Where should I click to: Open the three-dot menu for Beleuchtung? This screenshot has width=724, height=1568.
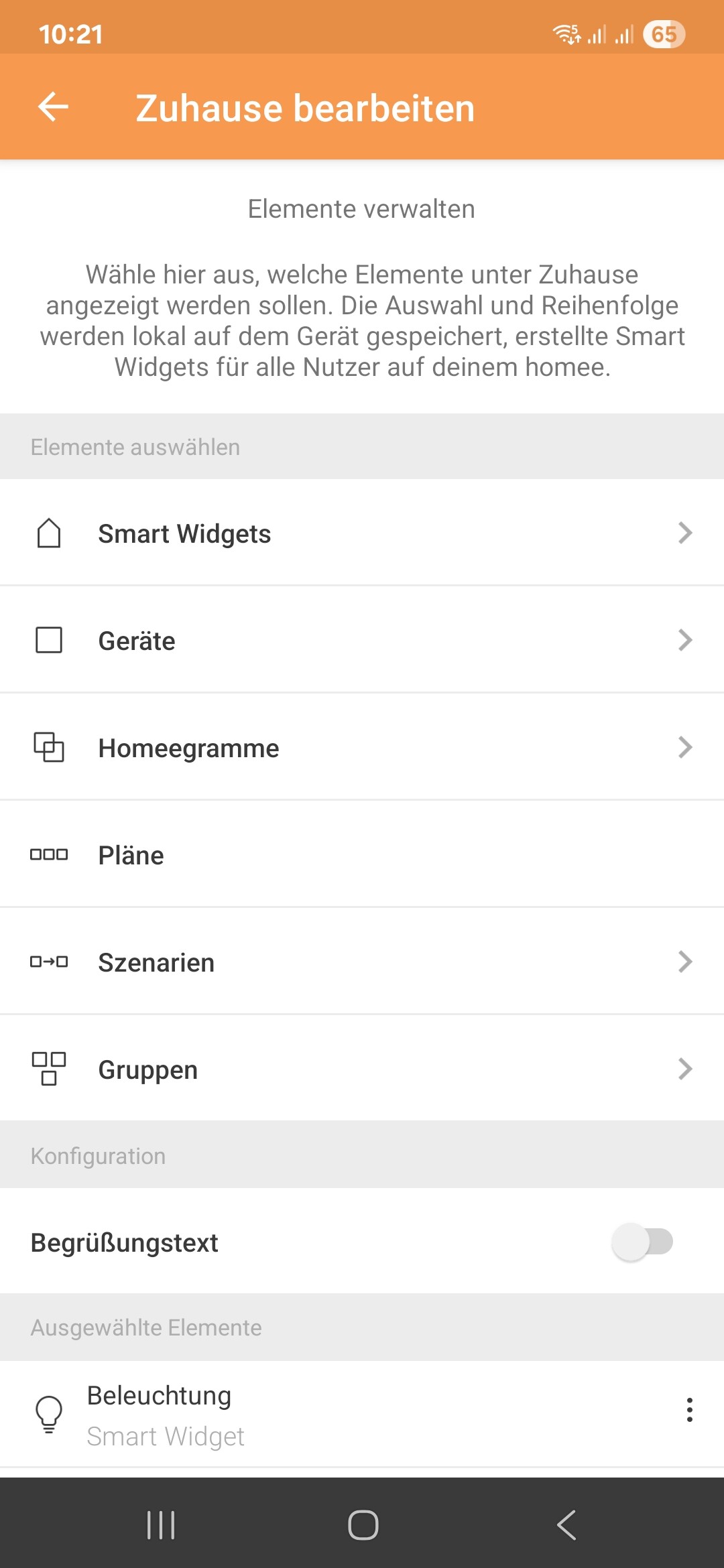pyautogui.click(x=689, y=1410)
